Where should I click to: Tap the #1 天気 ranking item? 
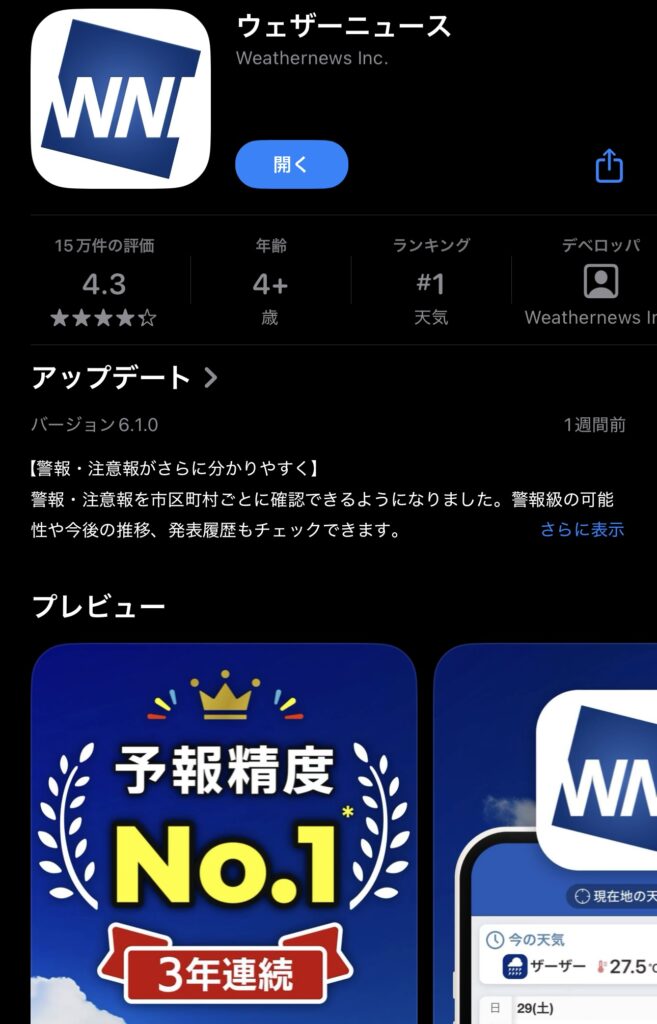click(431, 283)
